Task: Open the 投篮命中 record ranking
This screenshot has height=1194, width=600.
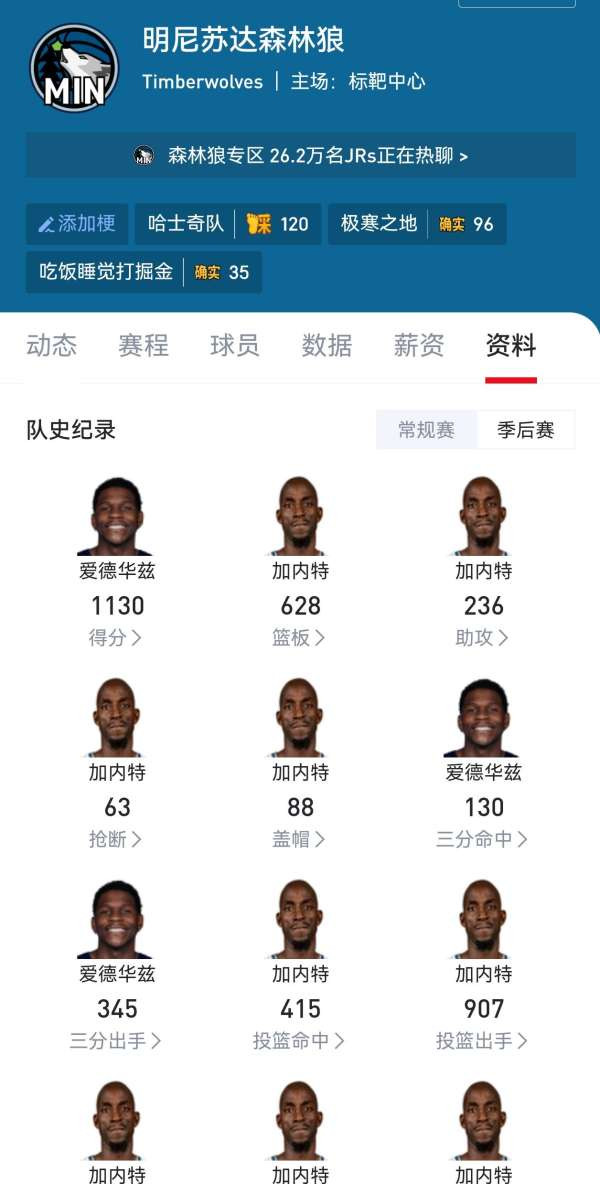Action: (299, 1041)
